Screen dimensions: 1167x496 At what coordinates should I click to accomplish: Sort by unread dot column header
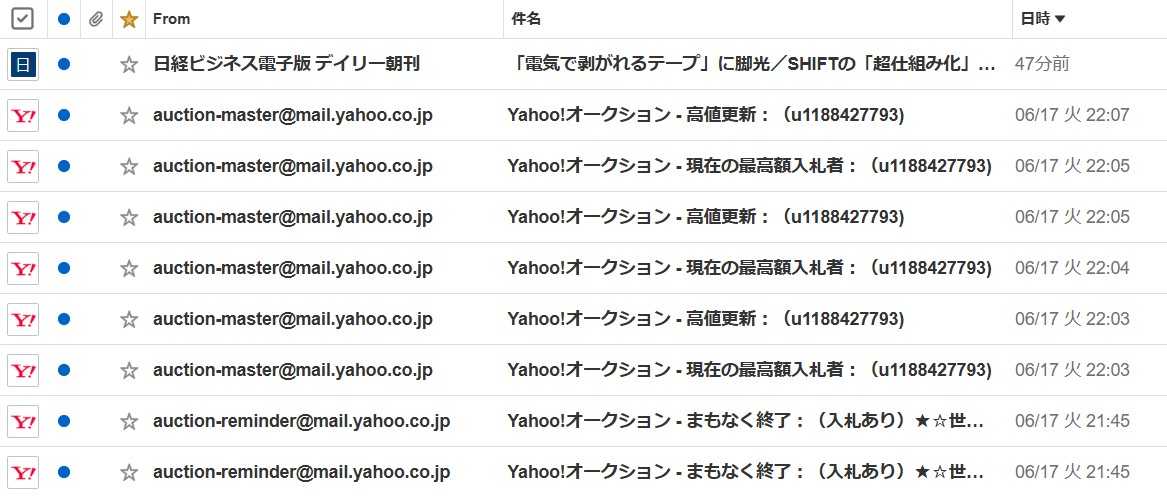(64, 19)
